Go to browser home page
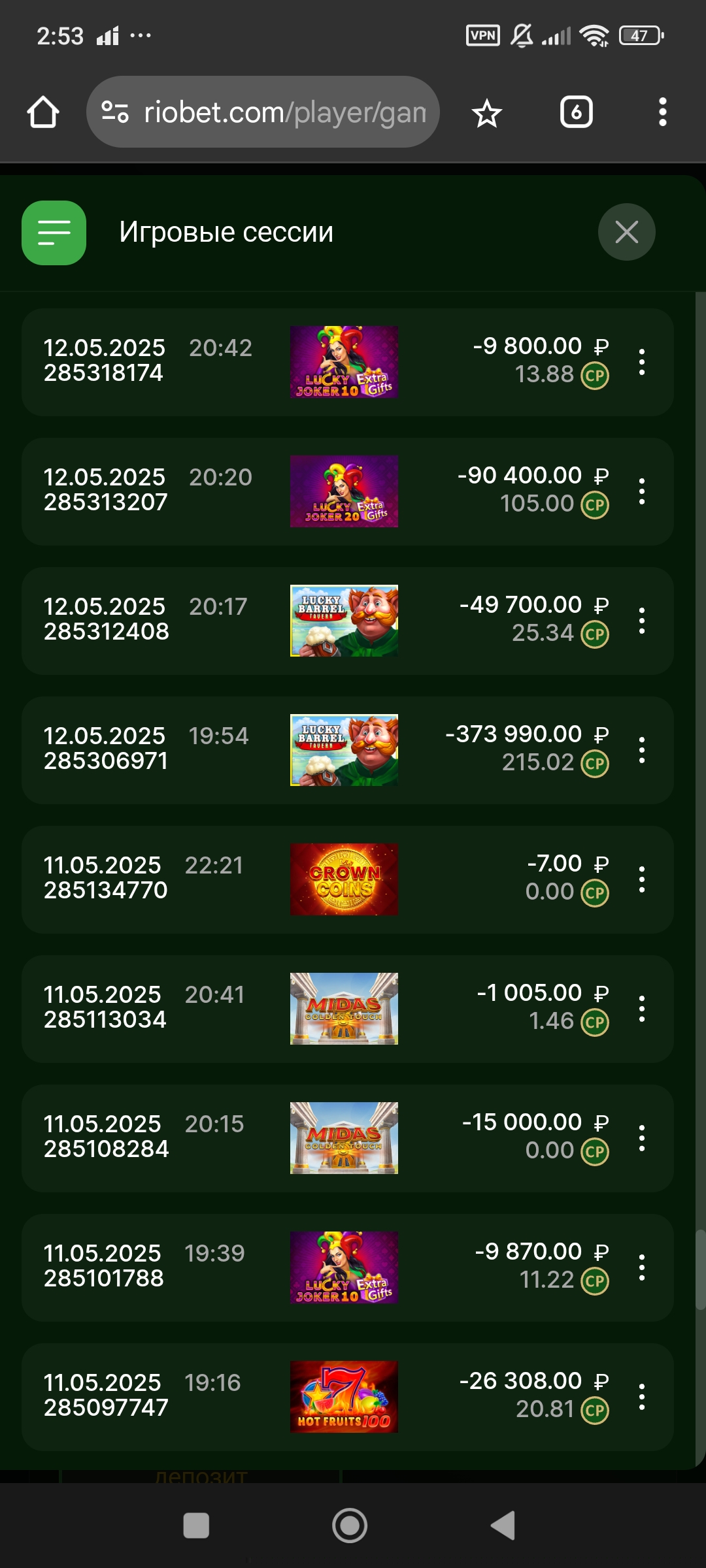The image size is (706, 1568). 43,112
